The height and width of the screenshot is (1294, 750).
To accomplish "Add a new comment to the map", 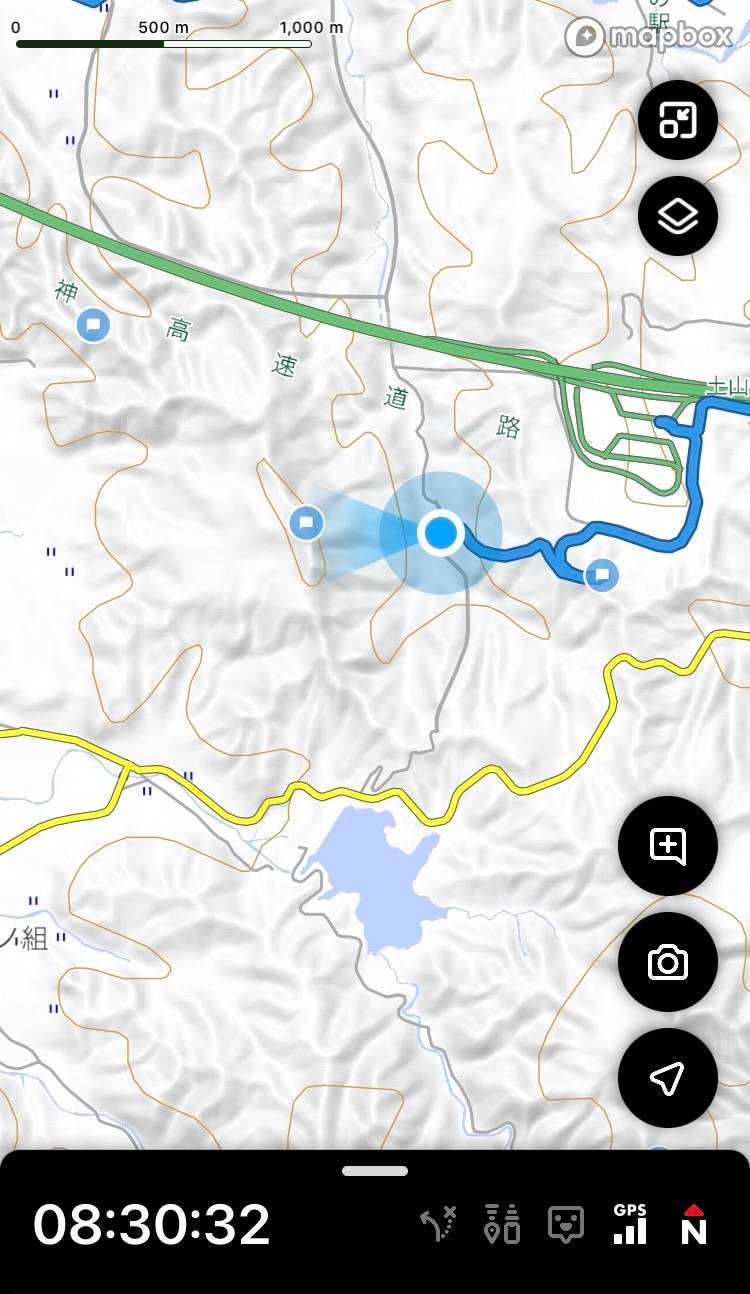I will [667, 846].
